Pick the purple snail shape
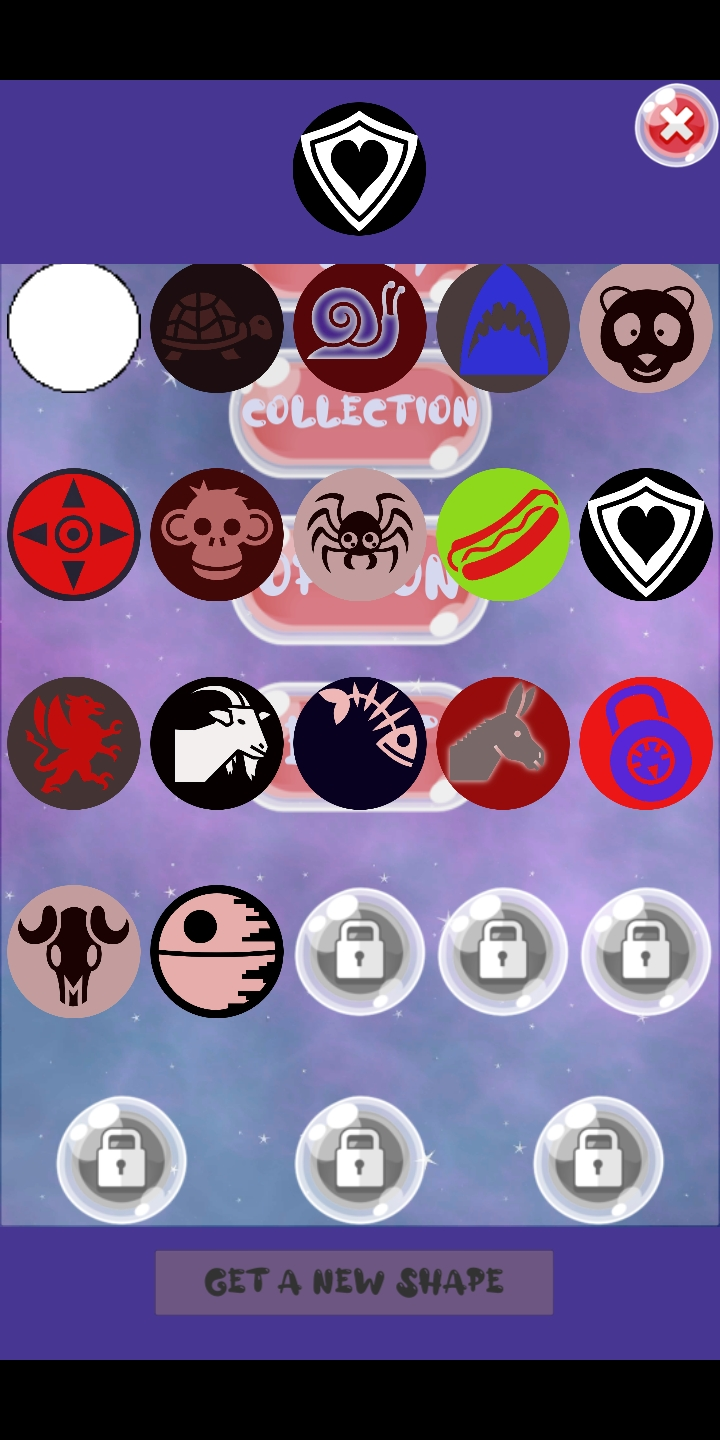720x1440 pixels. [359, 327]
